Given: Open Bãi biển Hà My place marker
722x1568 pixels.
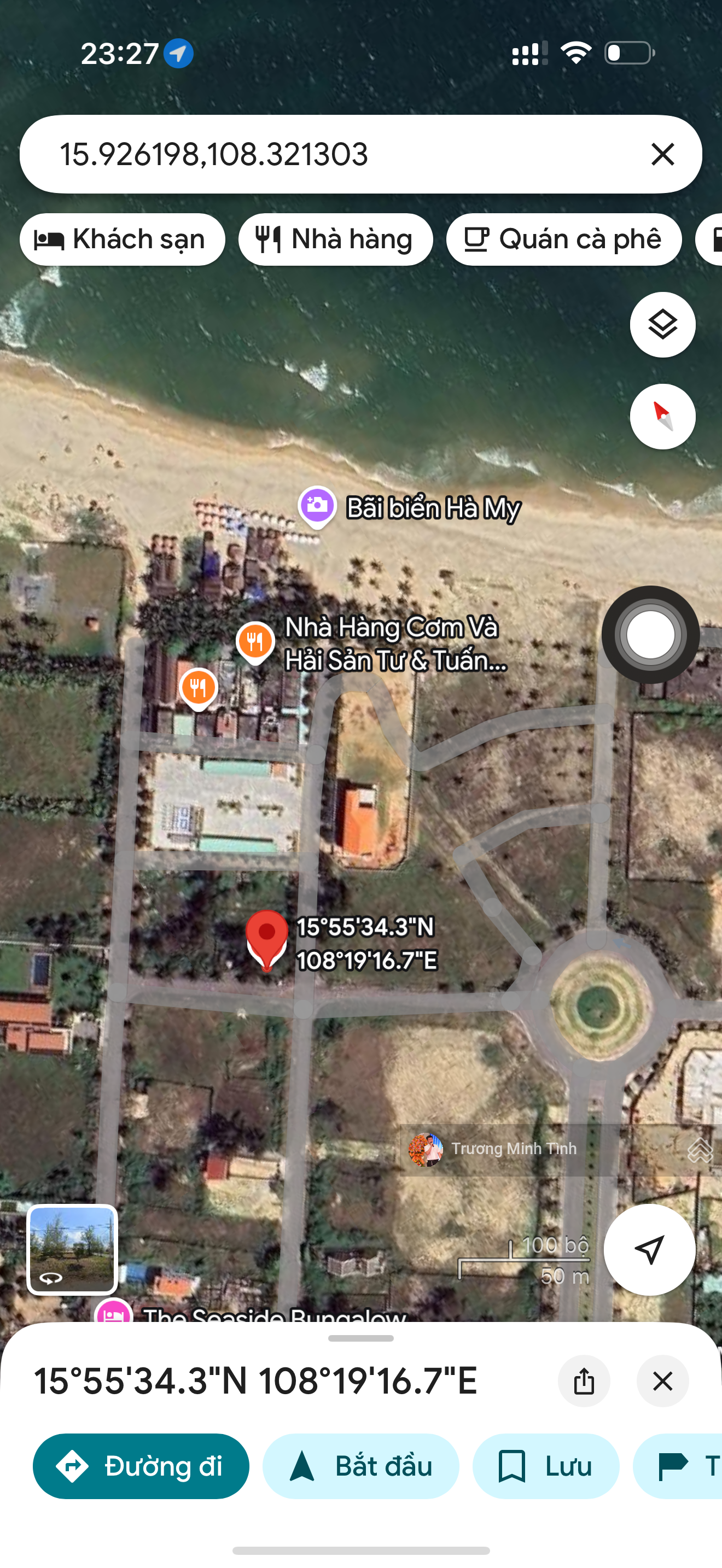Looking at the screenshot, I should (x=317, y=506).
